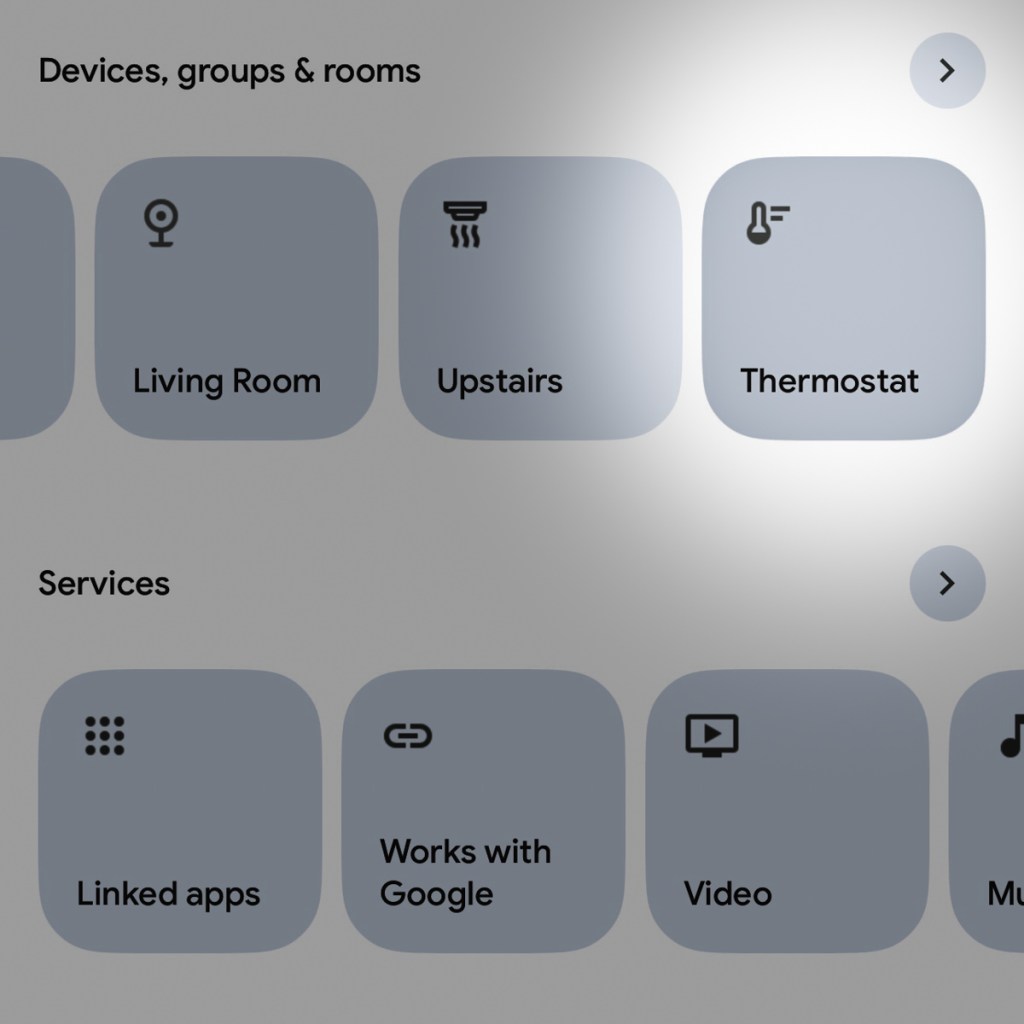This screenshot has width=1024, height=1024.
Task: Open Works with Google
Action: [x=483, y=810]
